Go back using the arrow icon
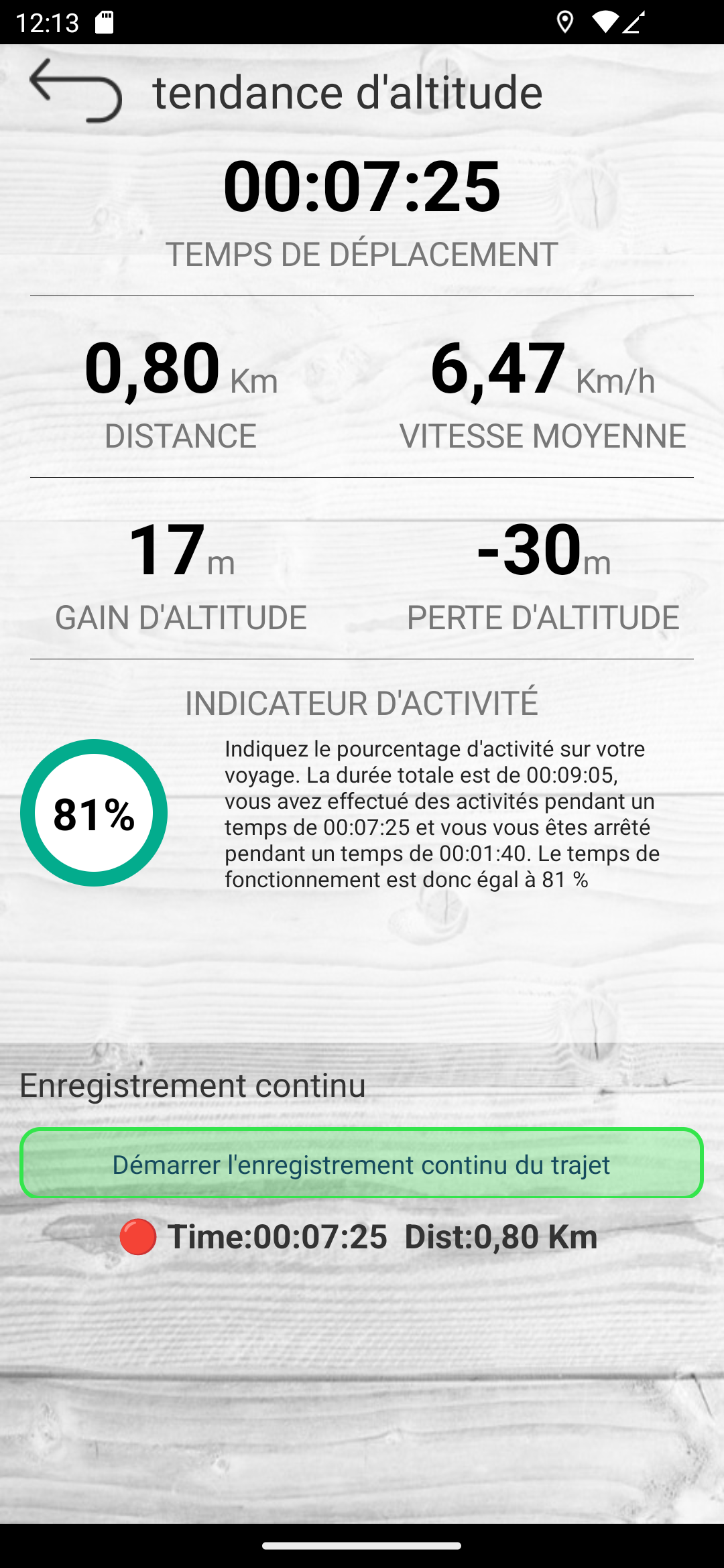Viewport: 724px width, 1568px height. [75, 90]
